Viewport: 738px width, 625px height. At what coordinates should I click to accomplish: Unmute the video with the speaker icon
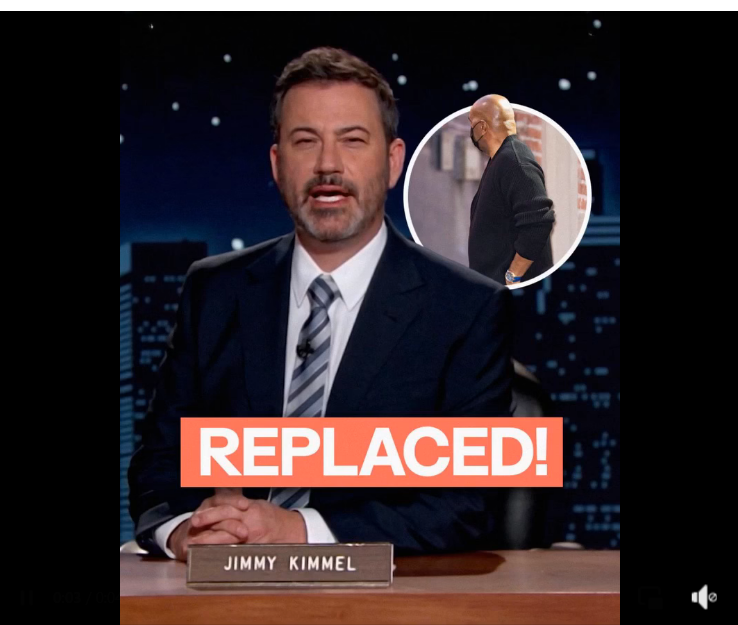pyautogui.click(x=703, y=597)
